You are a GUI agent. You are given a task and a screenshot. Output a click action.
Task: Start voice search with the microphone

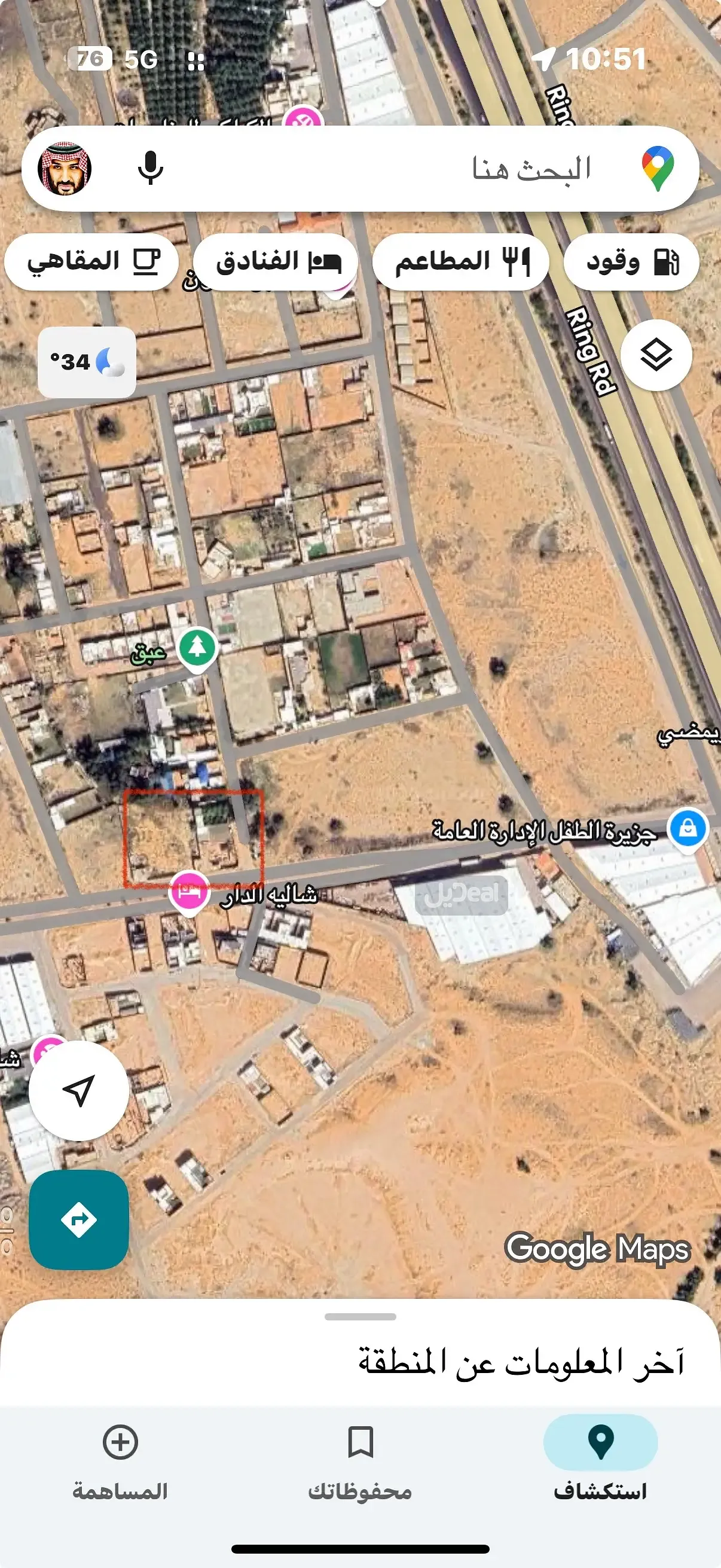pos(150,169)
